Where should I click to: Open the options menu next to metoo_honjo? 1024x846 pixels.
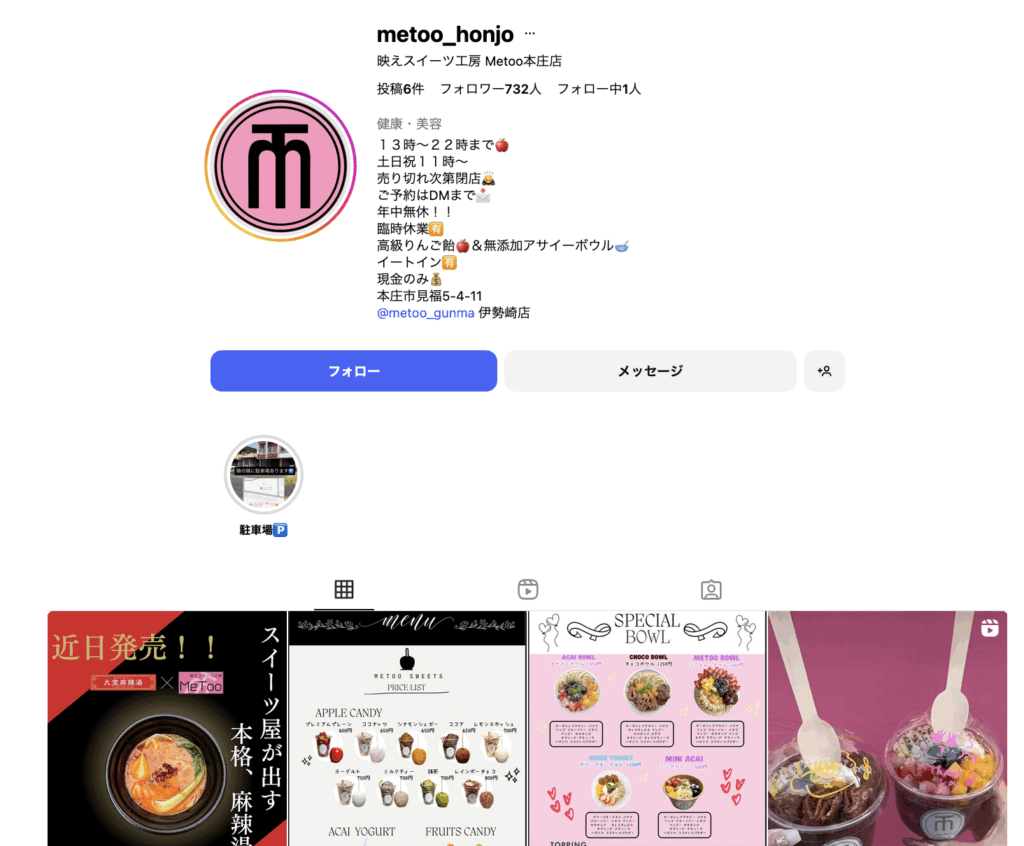(x=530, y=34)
